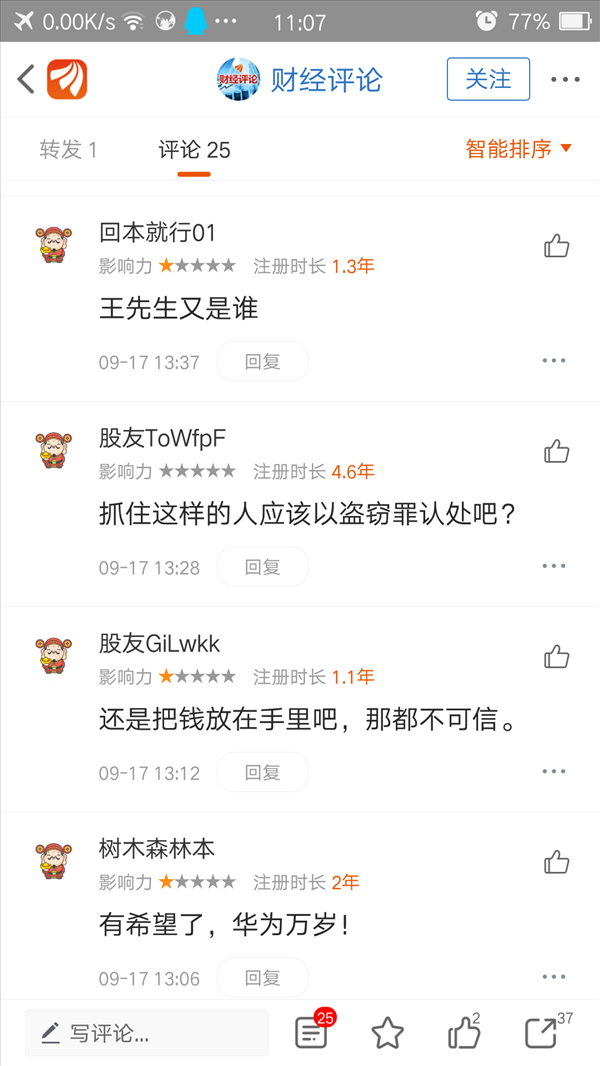Like the post with the bottom thumbs-up
This screenshot has height=1066, width=600.
[463, 1033]
